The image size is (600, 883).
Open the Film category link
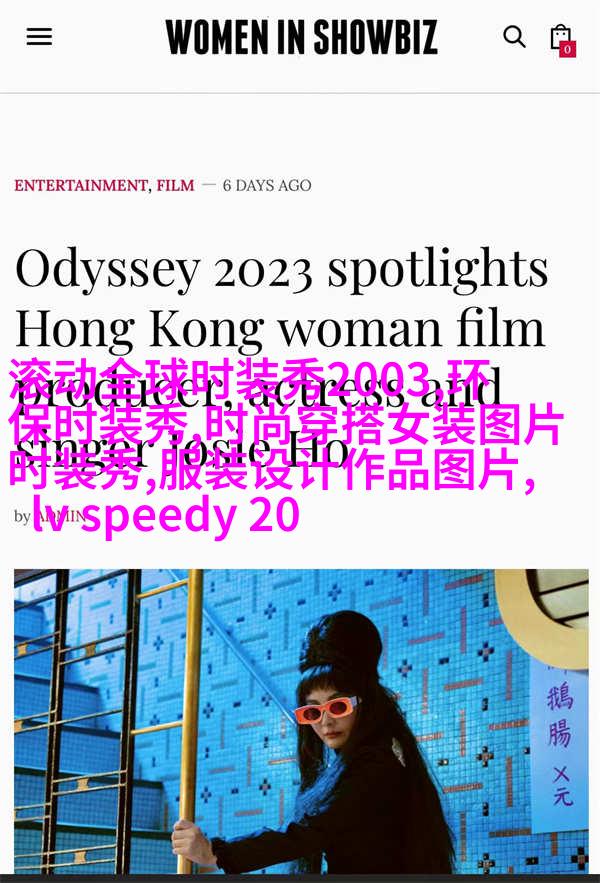click(x=175, y=185)
